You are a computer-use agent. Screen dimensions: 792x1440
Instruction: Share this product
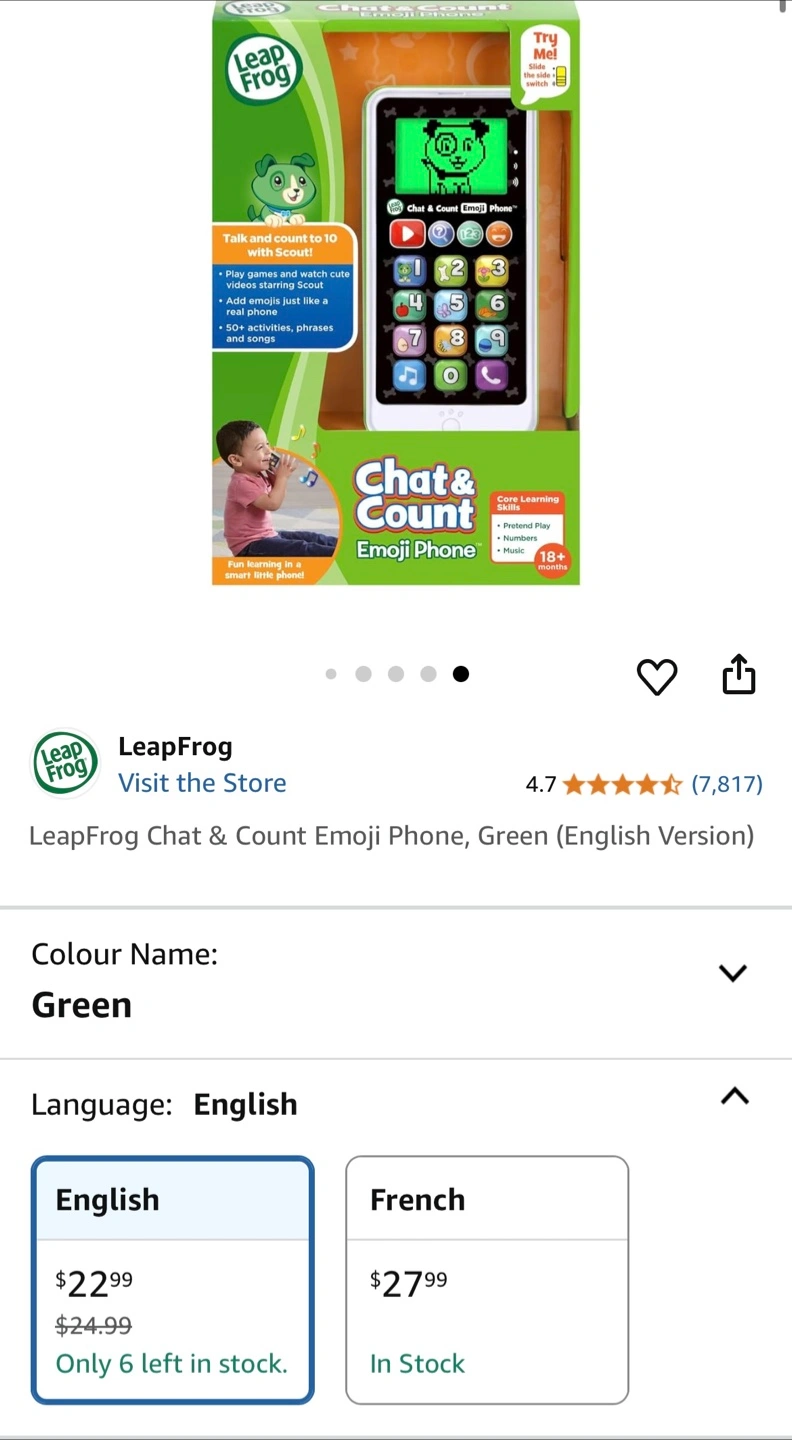[x=739, y=674]
